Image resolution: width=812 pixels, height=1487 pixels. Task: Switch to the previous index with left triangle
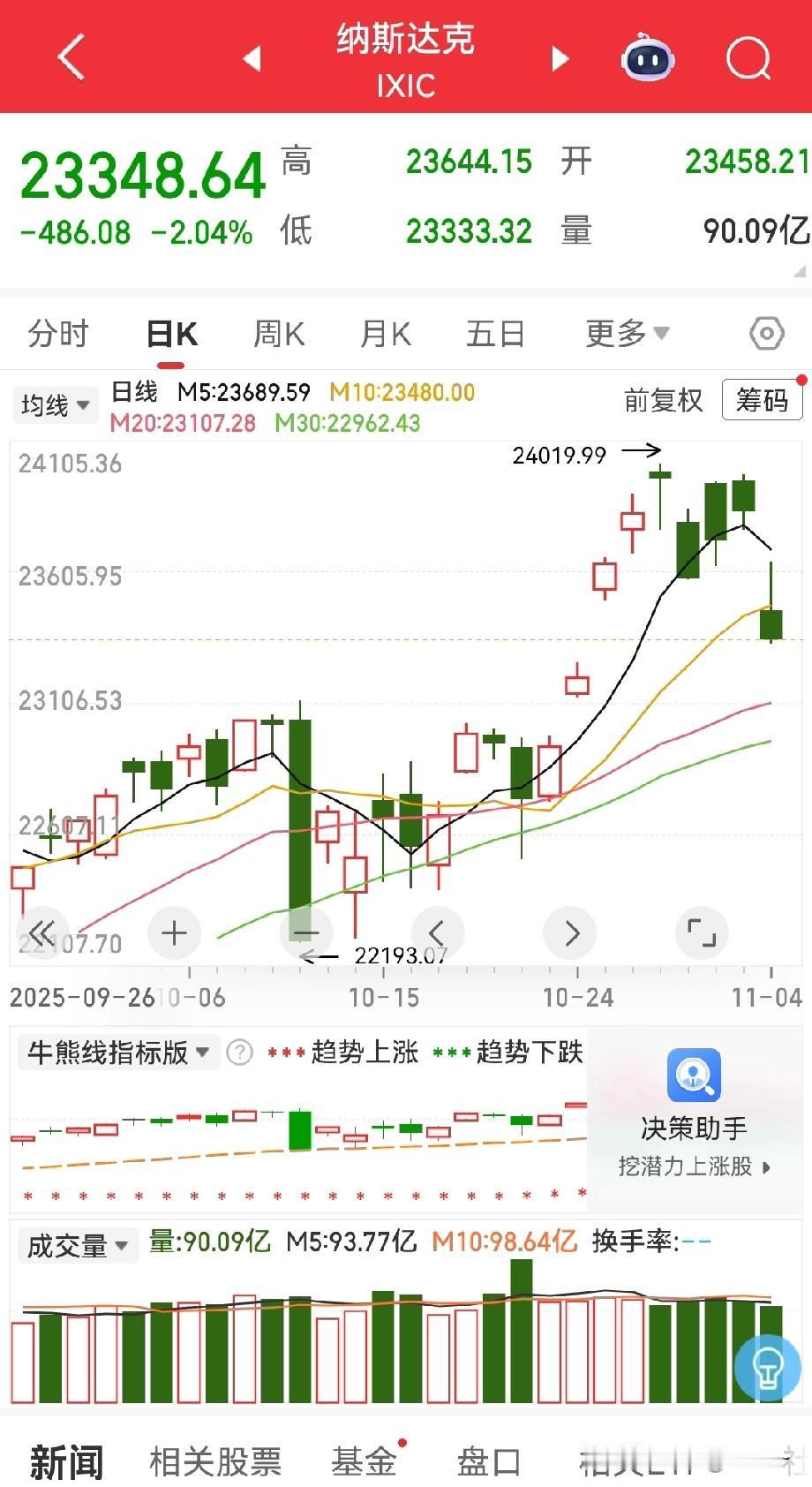click(252, 59)
